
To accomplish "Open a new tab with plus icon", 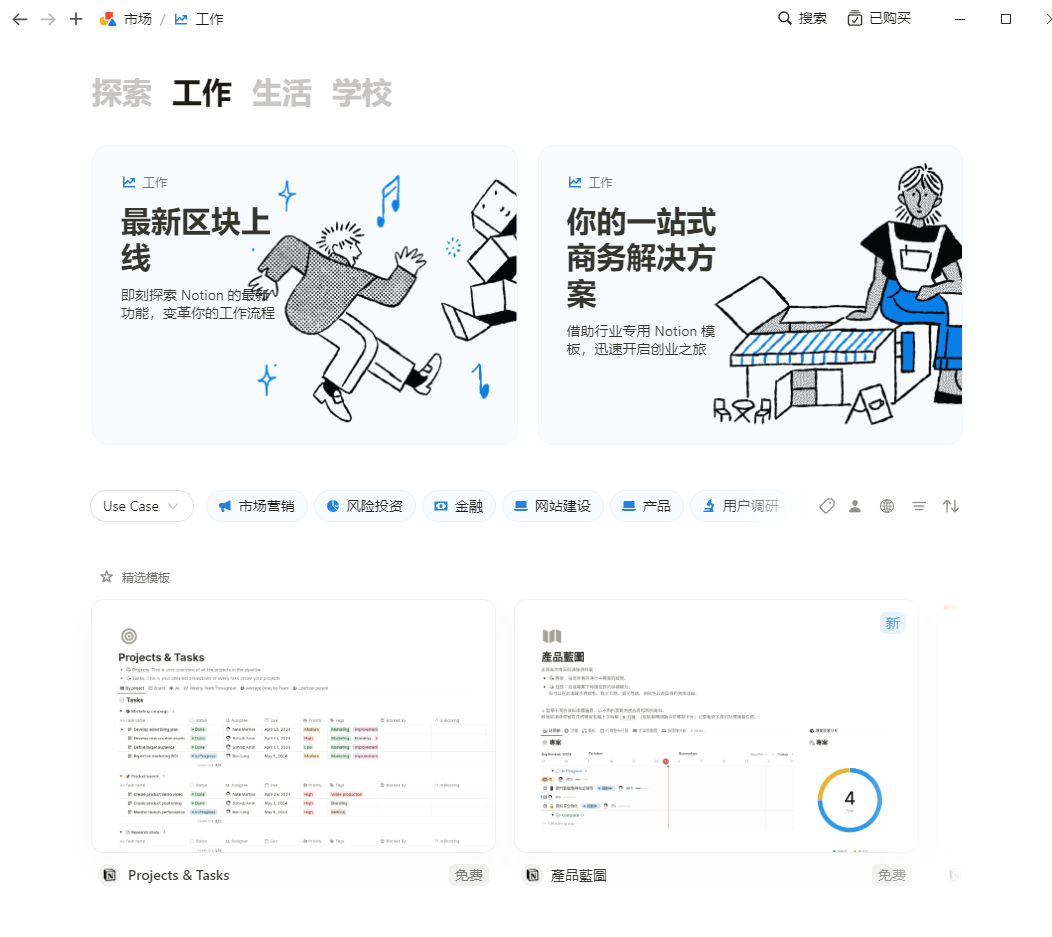I will pyautogui.click(x=76, y=19).
